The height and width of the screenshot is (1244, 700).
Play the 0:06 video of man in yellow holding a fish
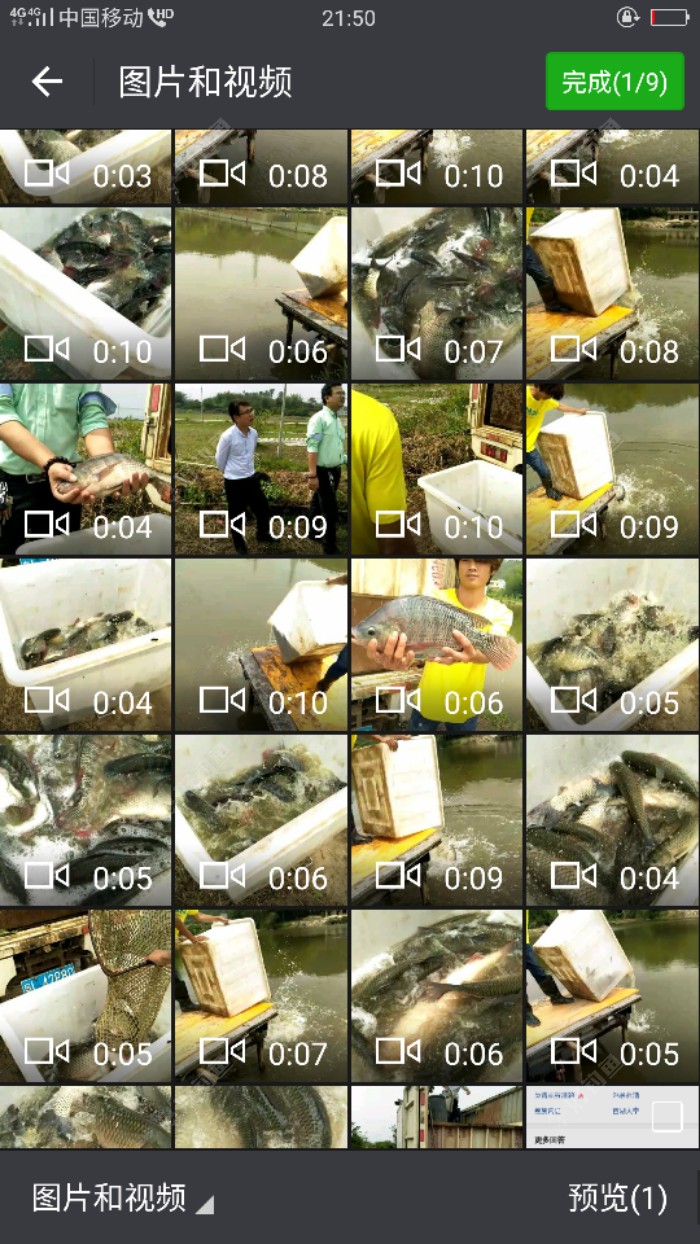pos(437,645)
